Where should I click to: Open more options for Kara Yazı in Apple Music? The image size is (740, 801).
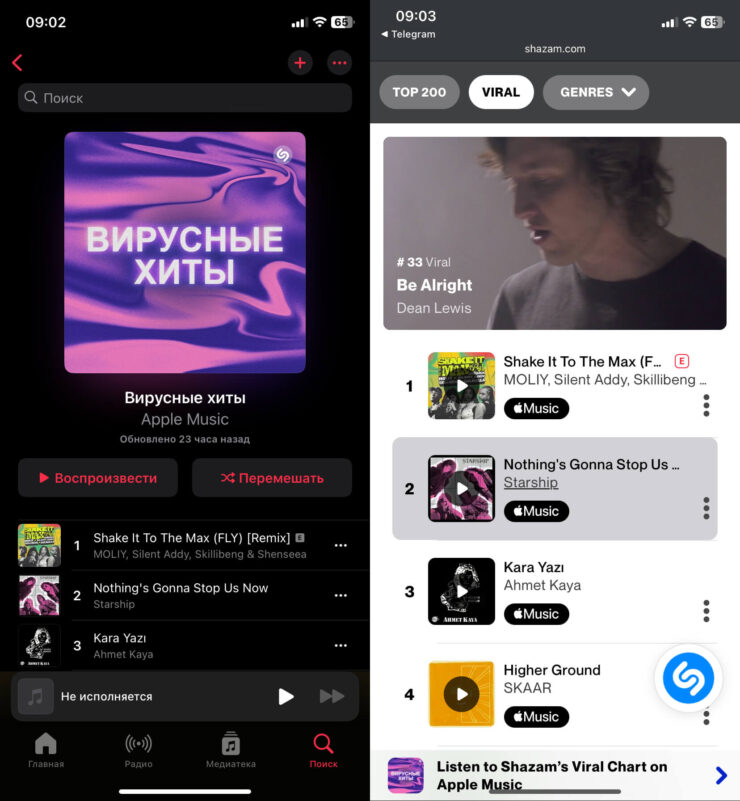pos(340,646)
